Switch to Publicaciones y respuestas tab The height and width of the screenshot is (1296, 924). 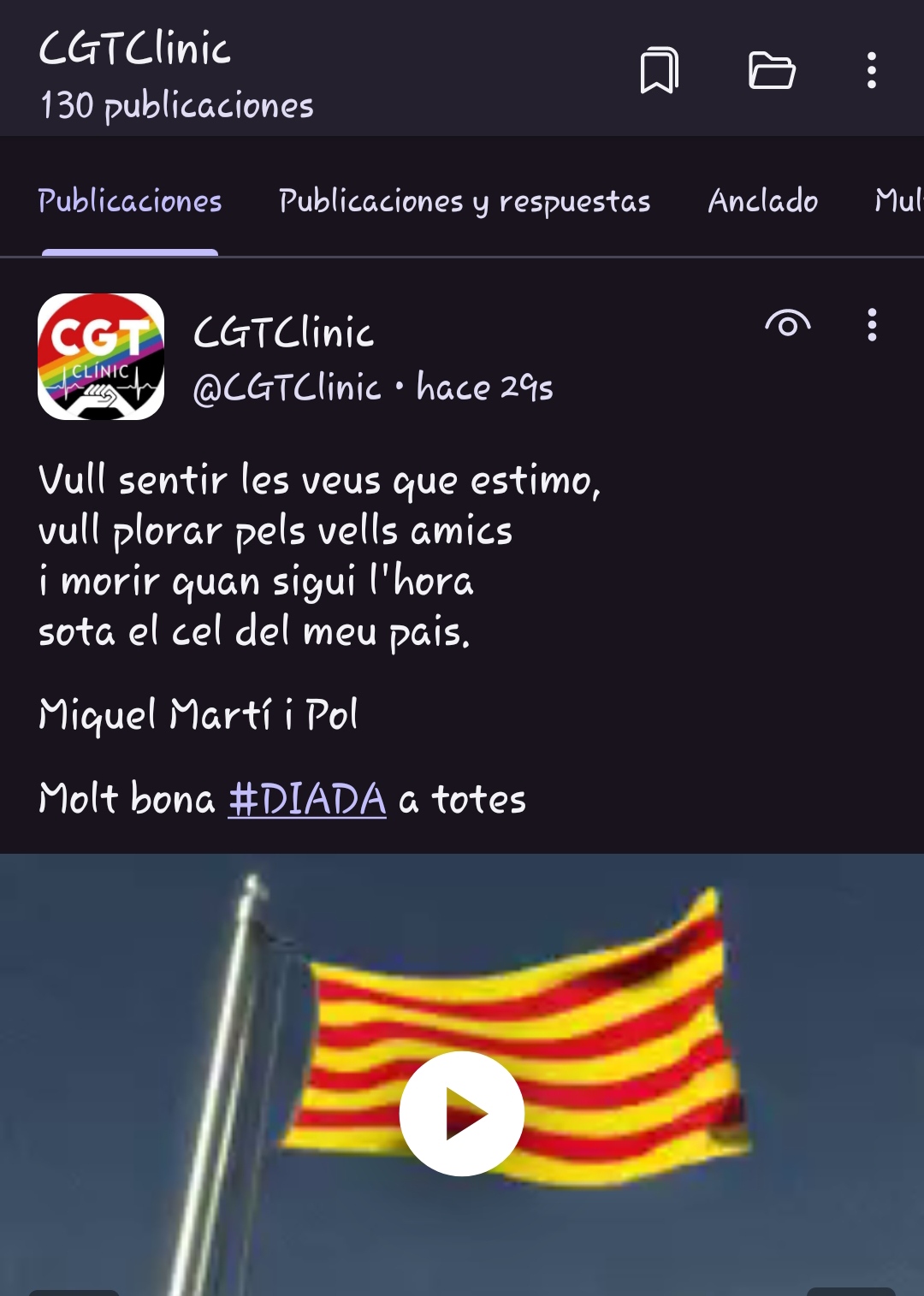(465, 202)
